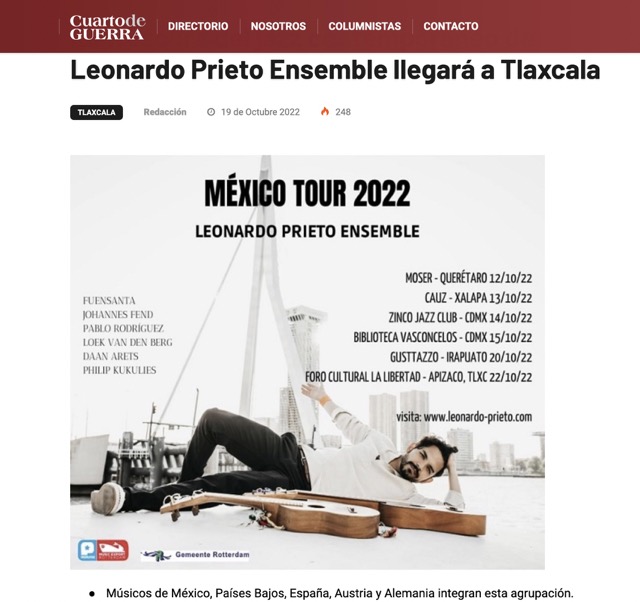The image size is (640, 602).
Task: Open the México Tour 2022 article image
Action: (x=307, y=362)
